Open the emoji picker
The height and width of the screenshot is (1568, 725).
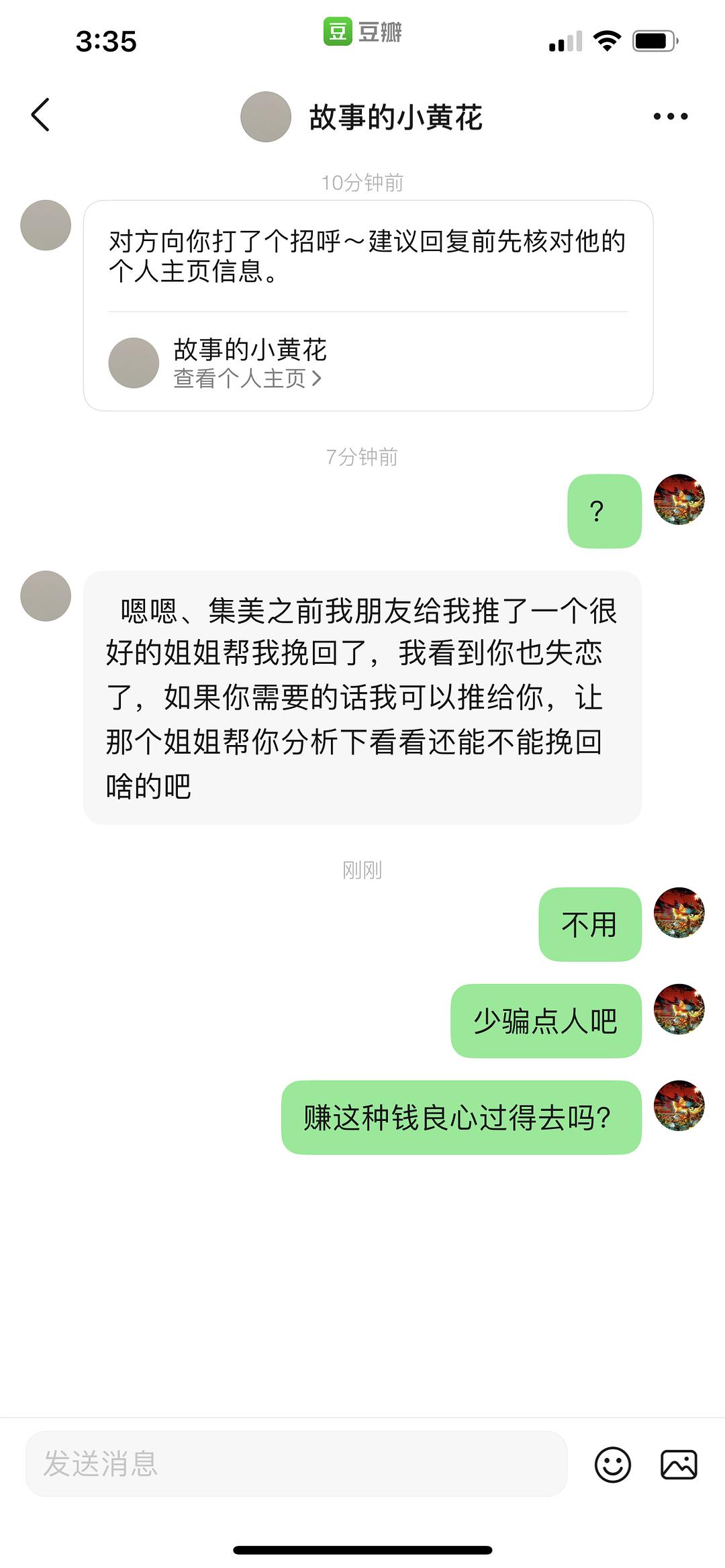[x=612, y=1464]
